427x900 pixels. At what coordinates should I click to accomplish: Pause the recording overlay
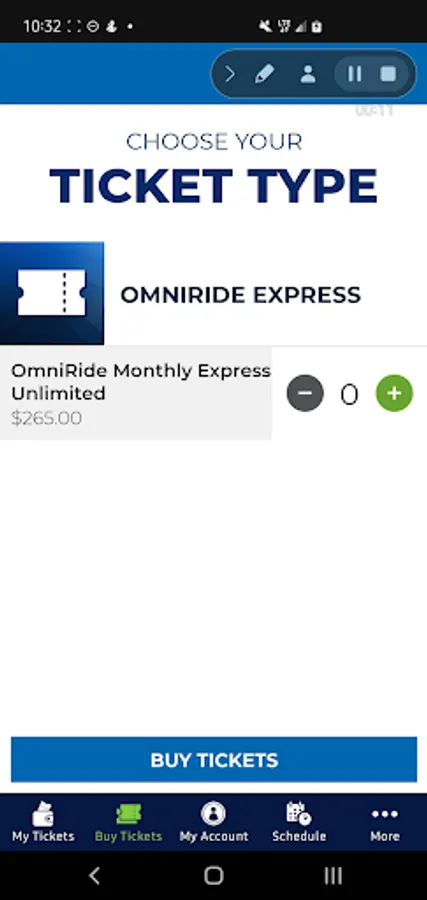click(355, 74)
